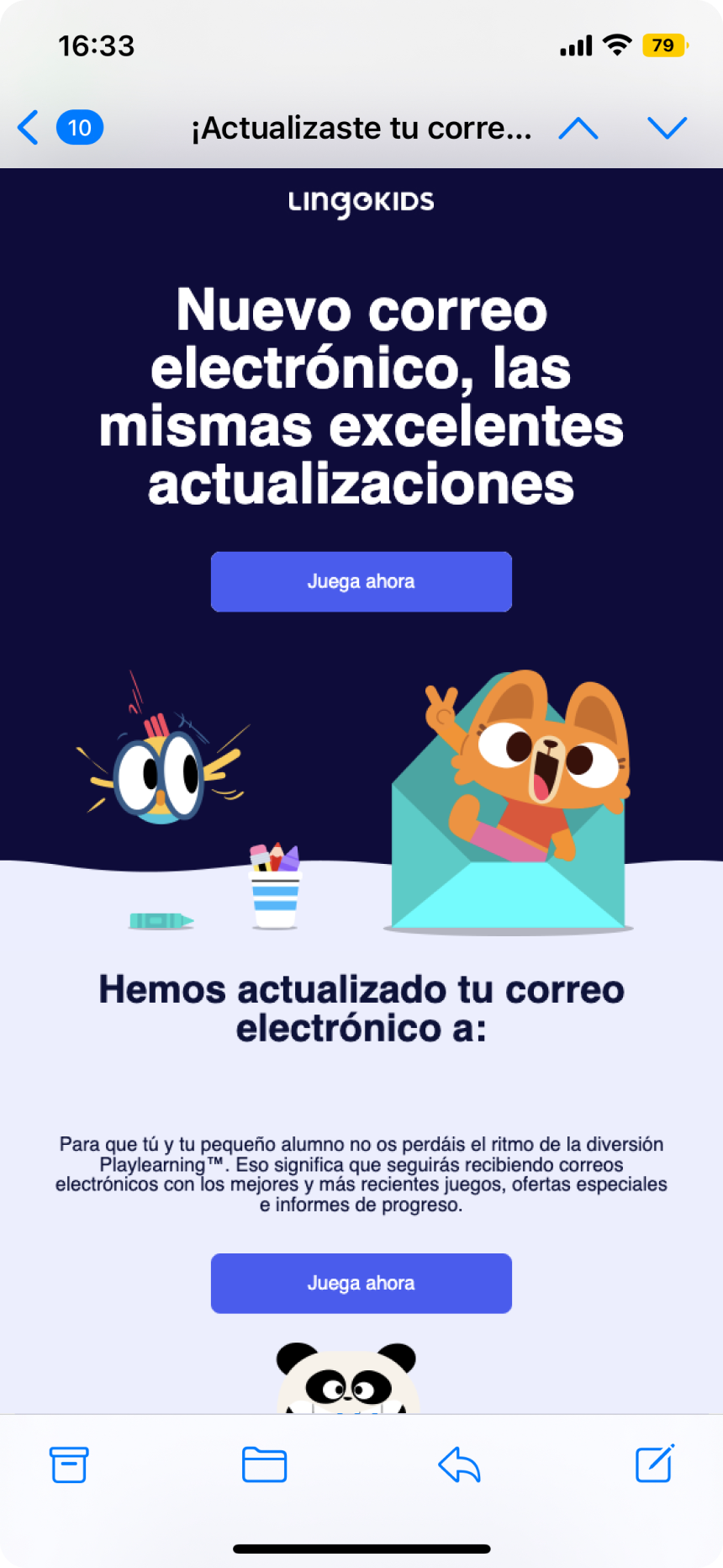Move this message to a folder
Image resolution: width=723 pixels, height=1568 pixels.
264,1465
